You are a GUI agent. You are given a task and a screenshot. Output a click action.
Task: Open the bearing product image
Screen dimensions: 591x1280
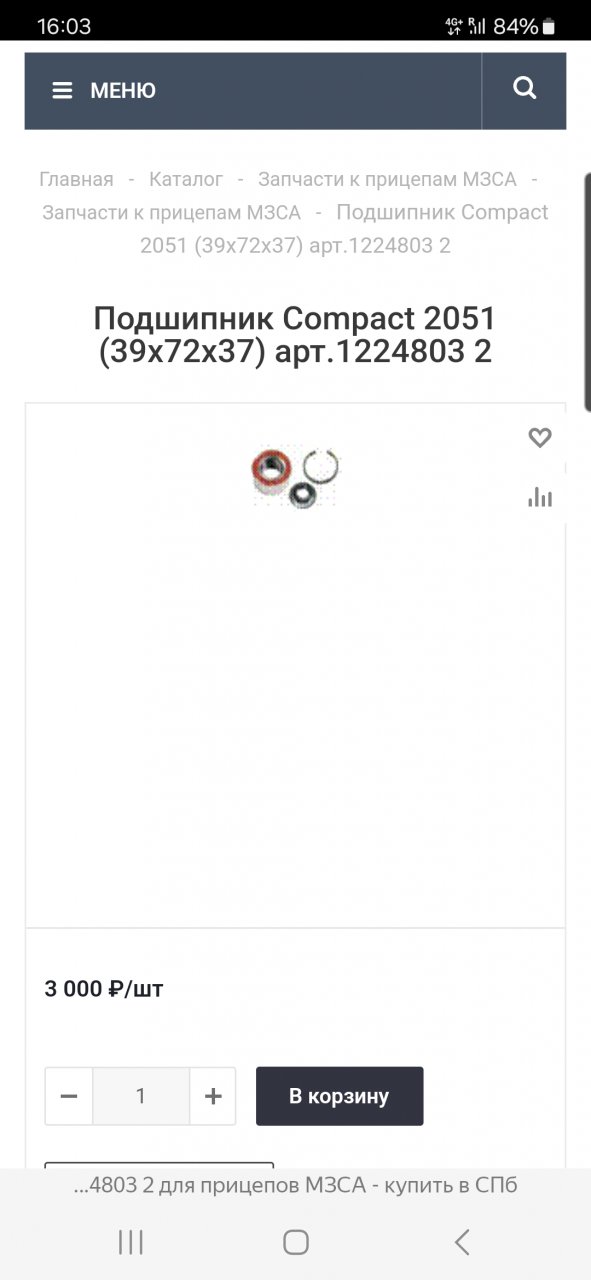(296, 477)
